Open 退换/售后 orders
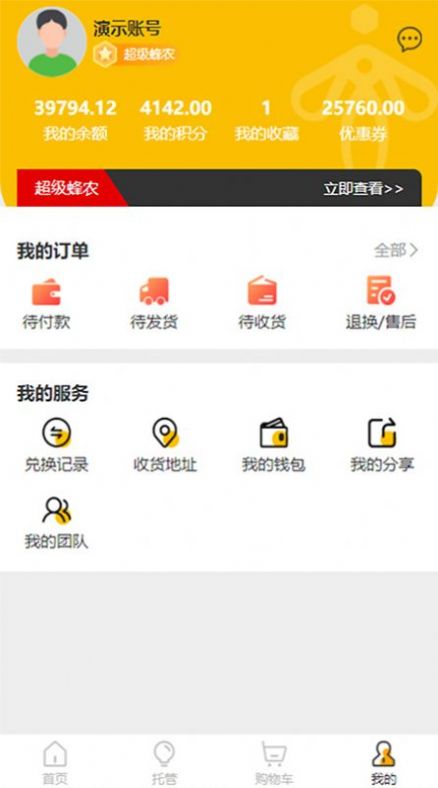The height and width of the screenshot is (788, 438). coord(381,304)
